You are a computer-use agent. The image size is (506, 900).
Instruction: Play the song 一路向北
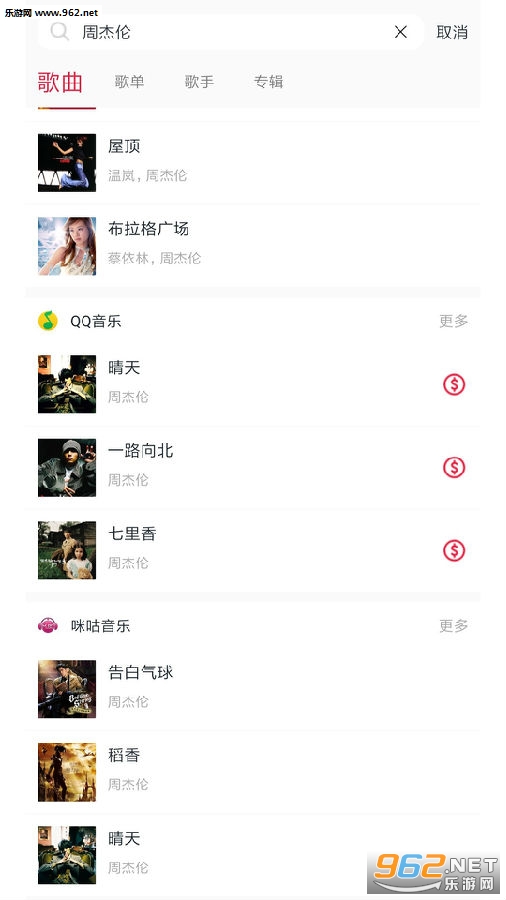coord(253,467)
